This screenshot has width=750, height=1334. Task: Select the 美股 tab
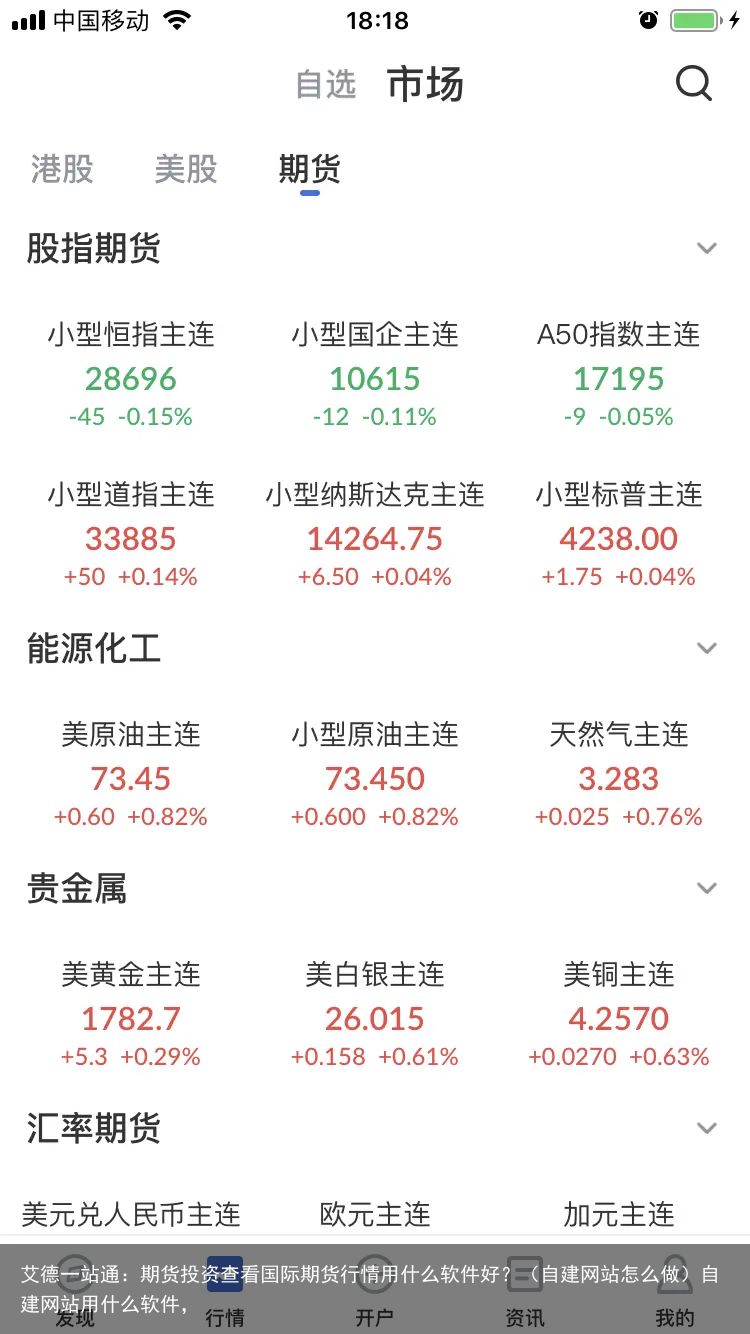(186, 169)
